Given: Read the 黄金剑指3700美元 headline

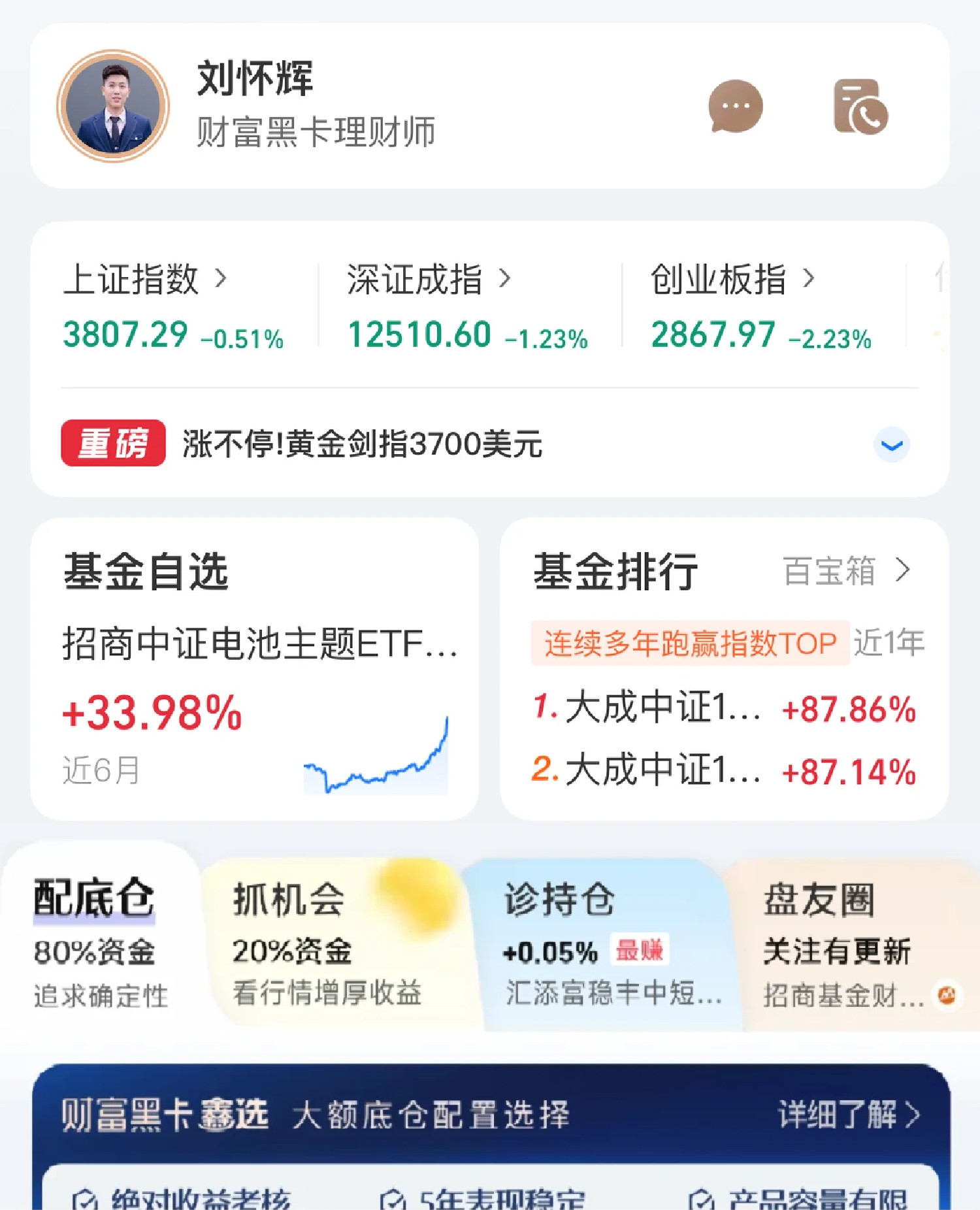Looking at the screenshot, I should pos(363,444).
